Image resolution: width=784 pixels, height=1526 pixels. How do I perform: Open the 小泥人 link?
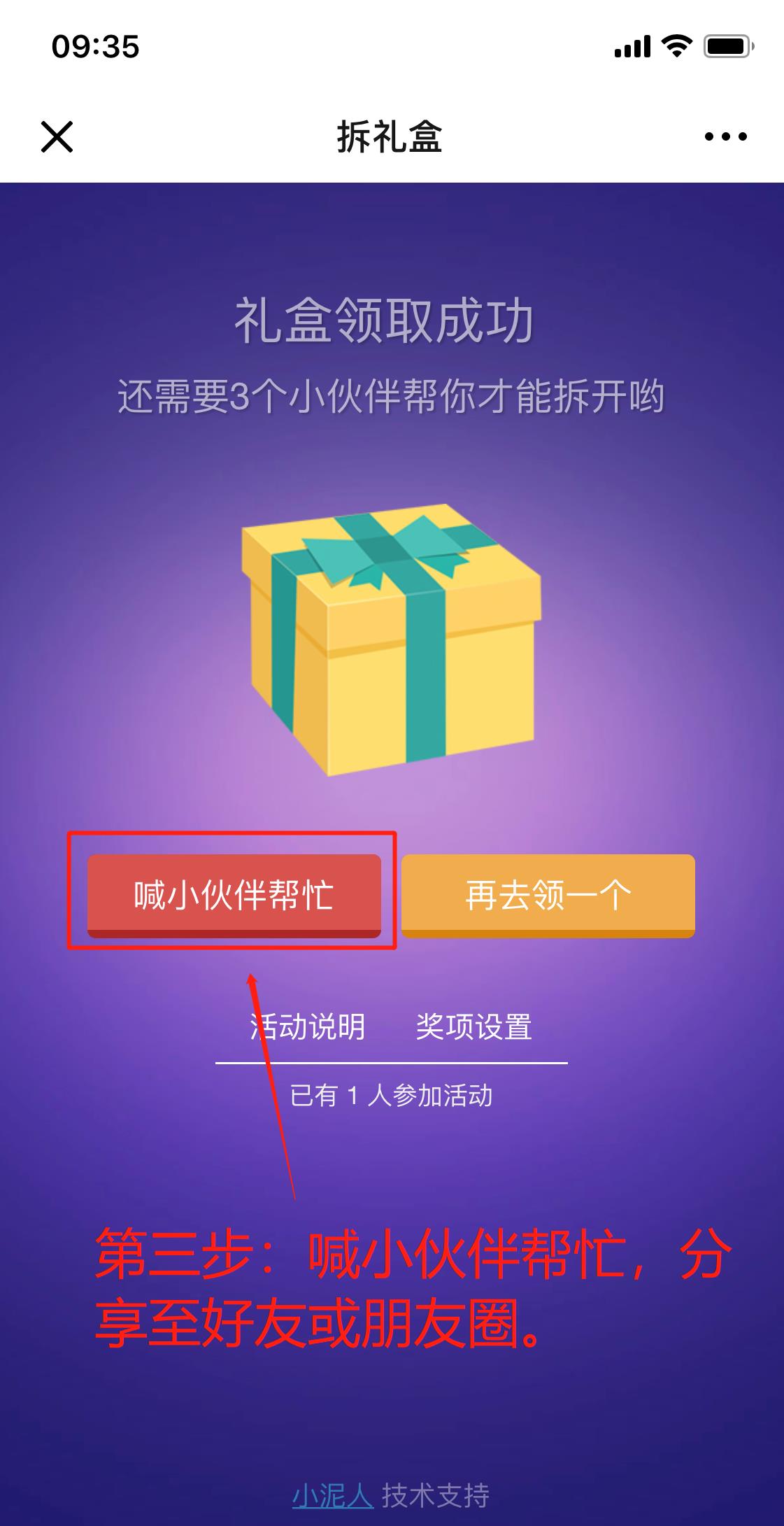coord(332,1495)
